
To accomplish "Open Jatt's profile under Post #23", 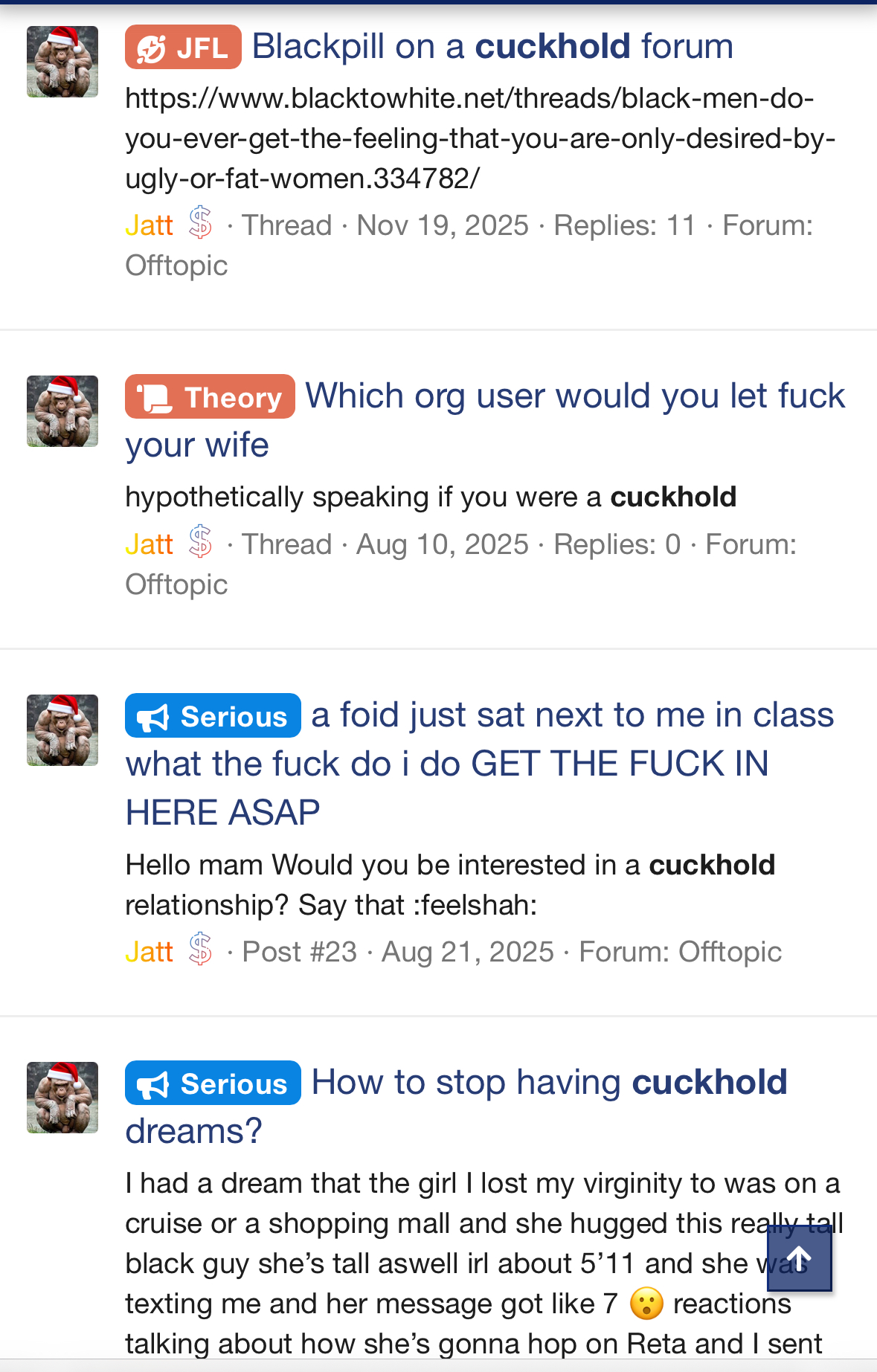I will pyautogui.click(x=149, y=952).
